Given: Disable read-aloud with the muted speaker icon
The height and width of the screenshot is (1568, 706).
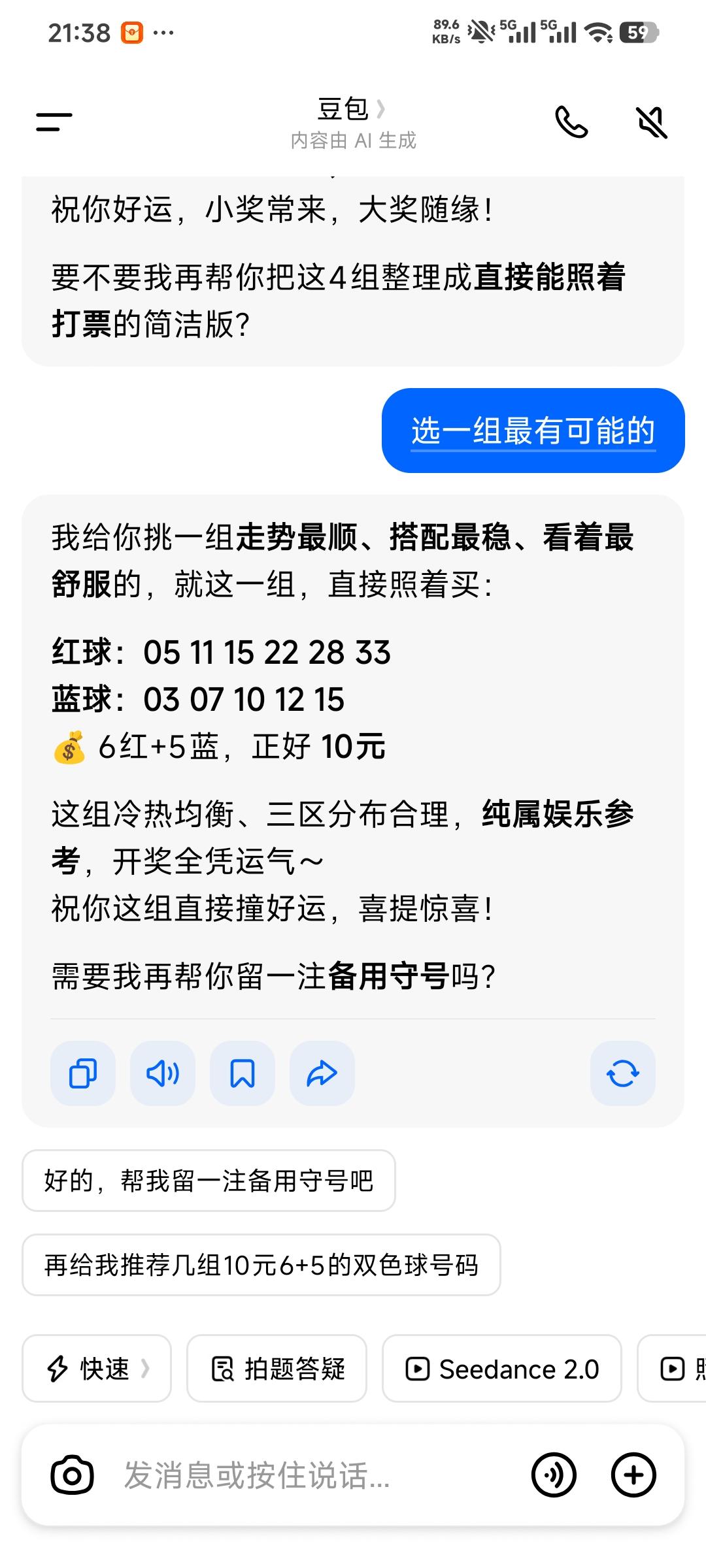Looking at the screenshot, I should click(649, 123).
